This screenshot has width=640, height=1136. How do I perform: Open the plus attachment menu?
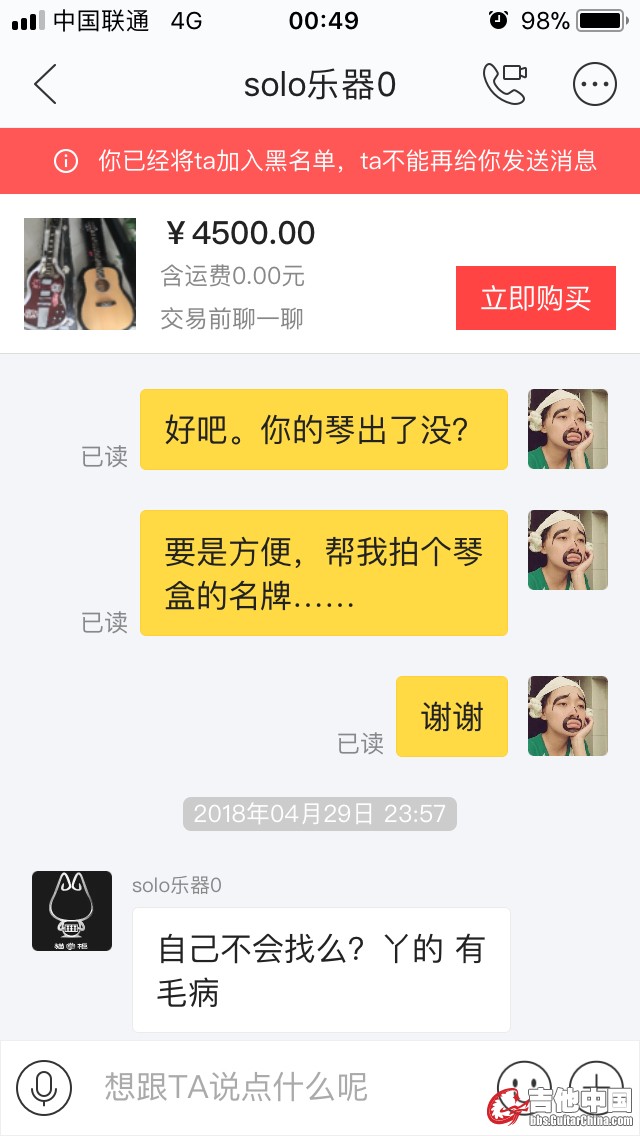[x=596, y=1085]
